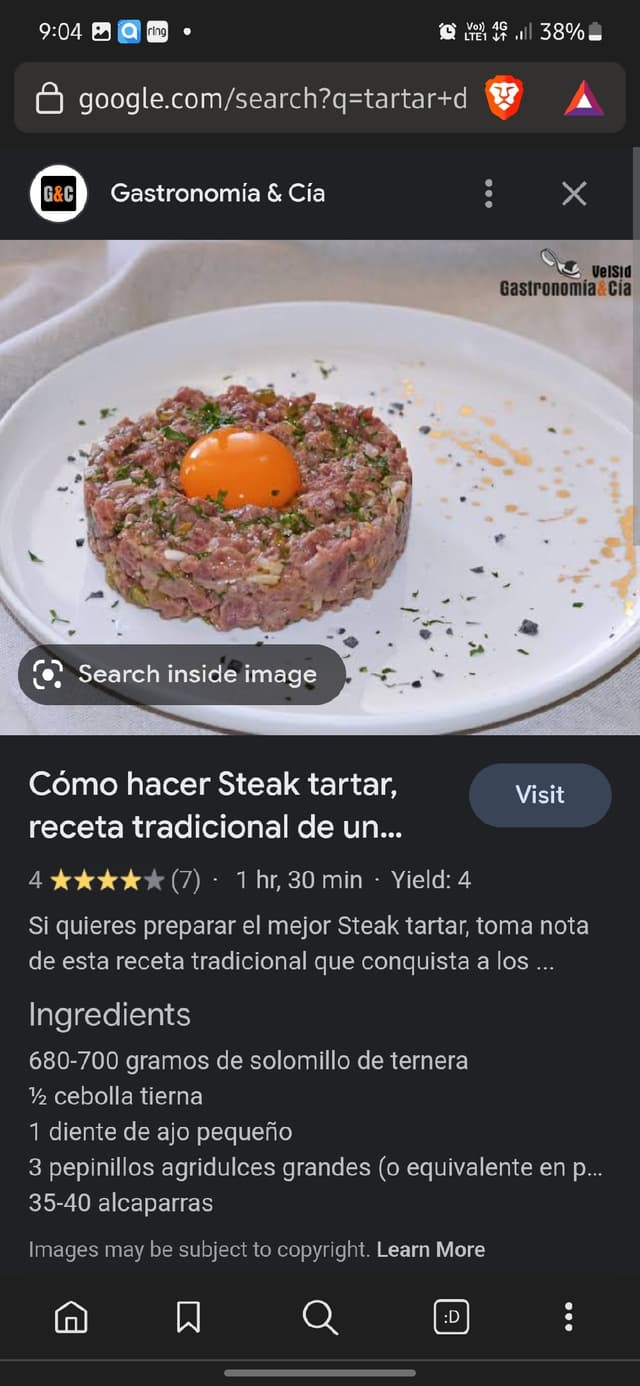Open the Brave Shields lion icon
Image resolution: width=640 pixels, height=1386 pixels.
(x=504, y=98)
